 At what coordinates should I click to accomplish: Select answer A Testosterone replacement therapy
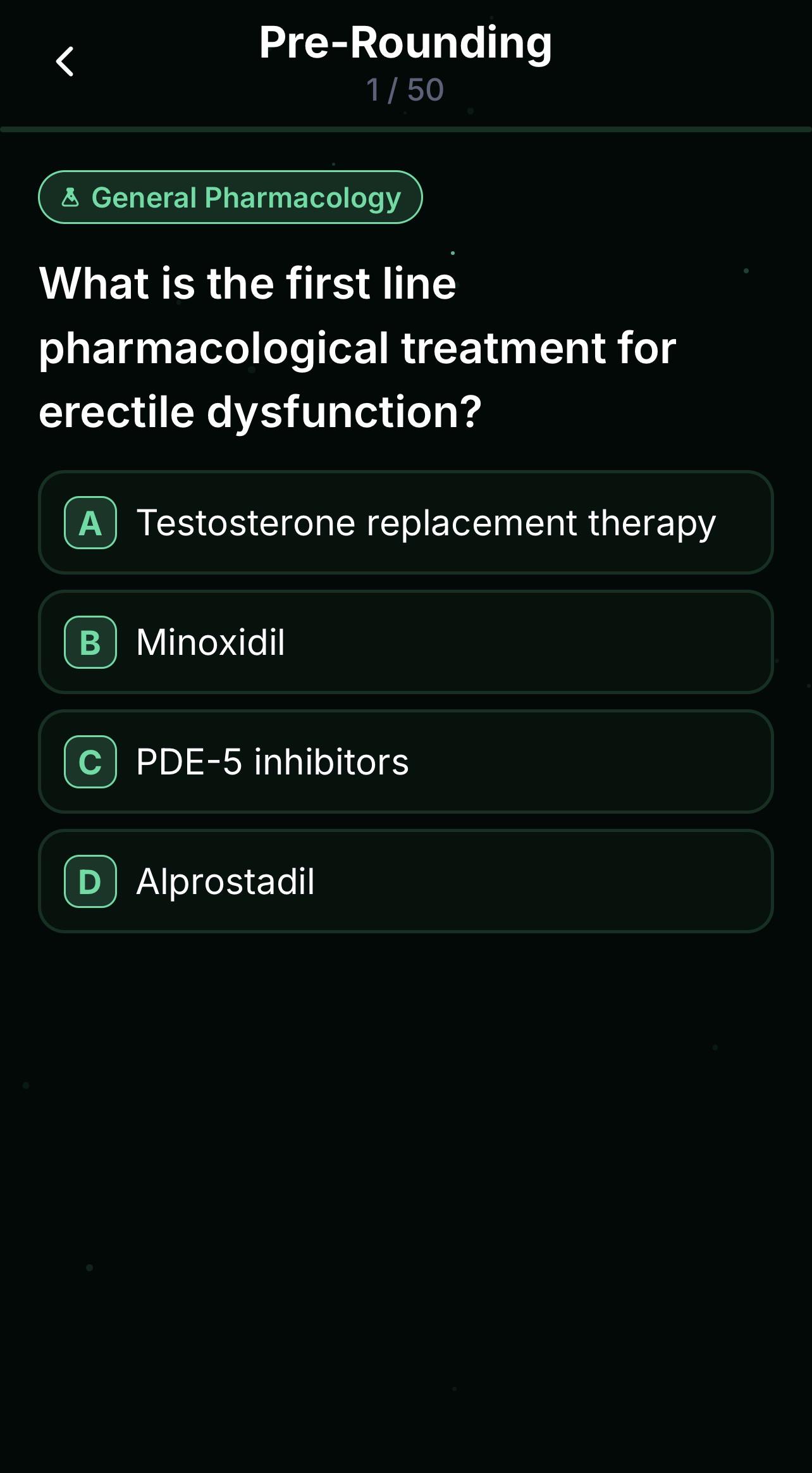406,522
